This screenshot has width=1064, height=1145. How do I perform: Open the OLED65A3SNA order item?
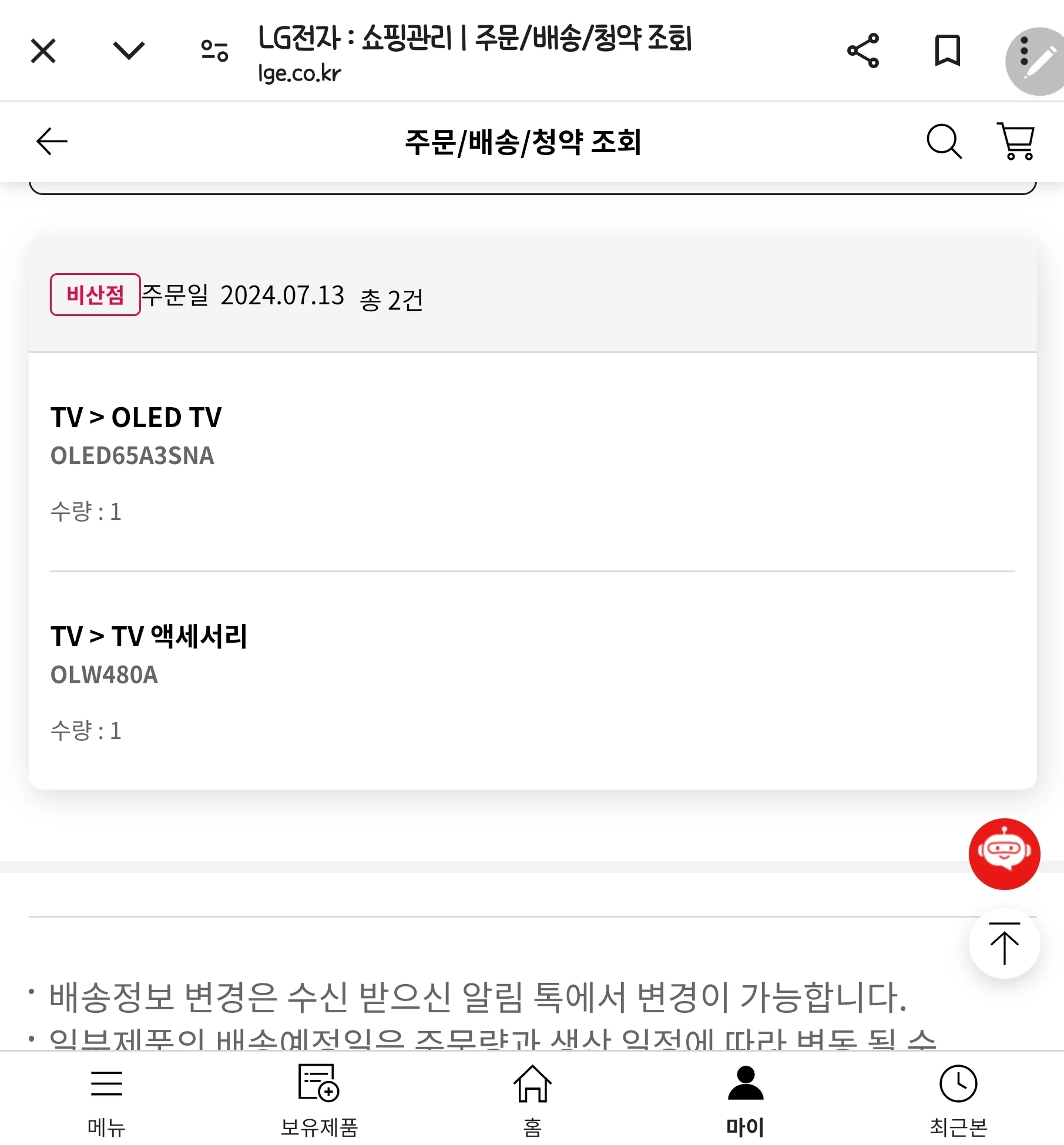pyautogui.click(x=532, y=462)
